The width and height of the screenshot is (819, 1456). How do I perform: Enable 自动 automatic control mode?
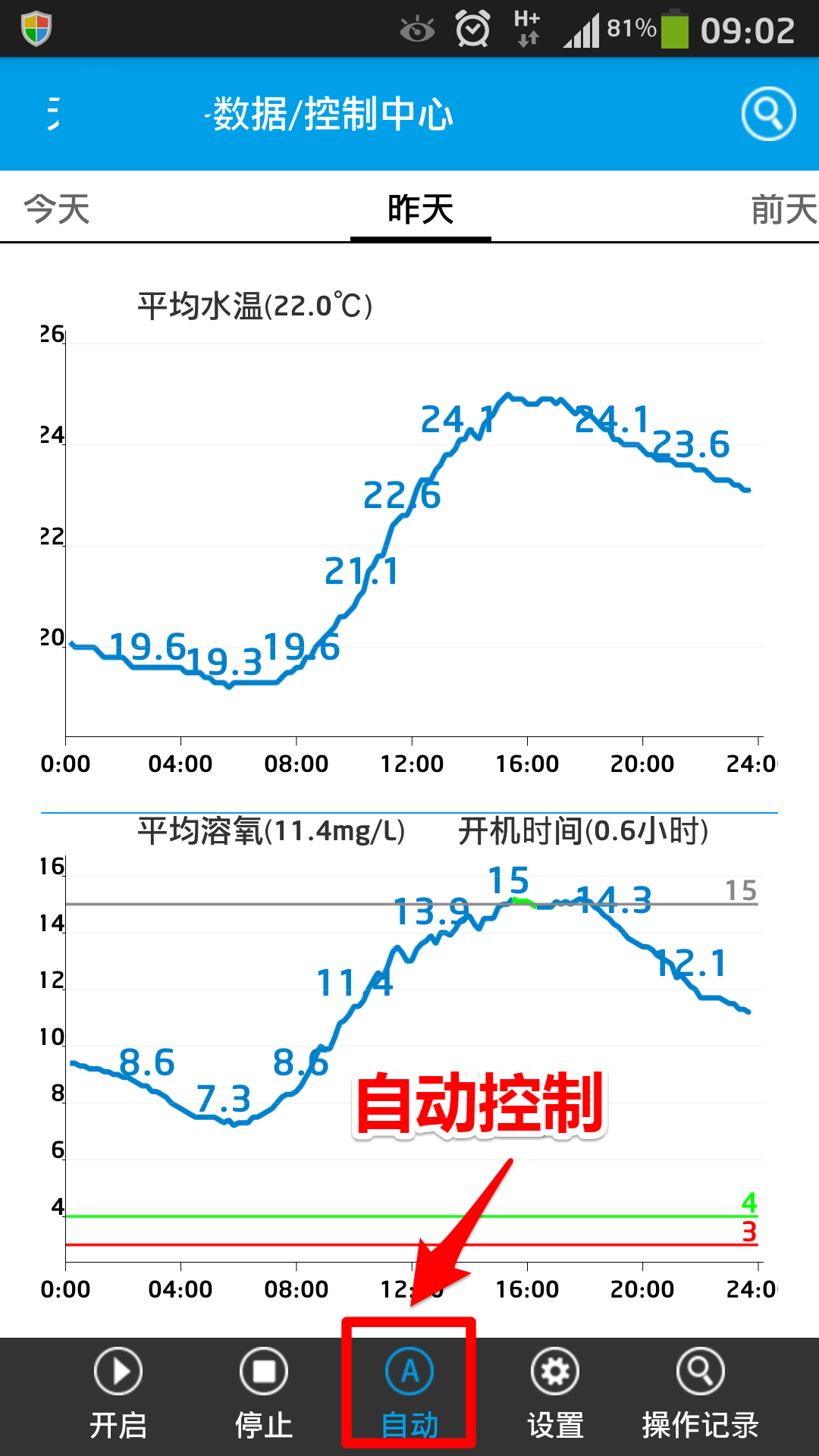pos(409,1395)
